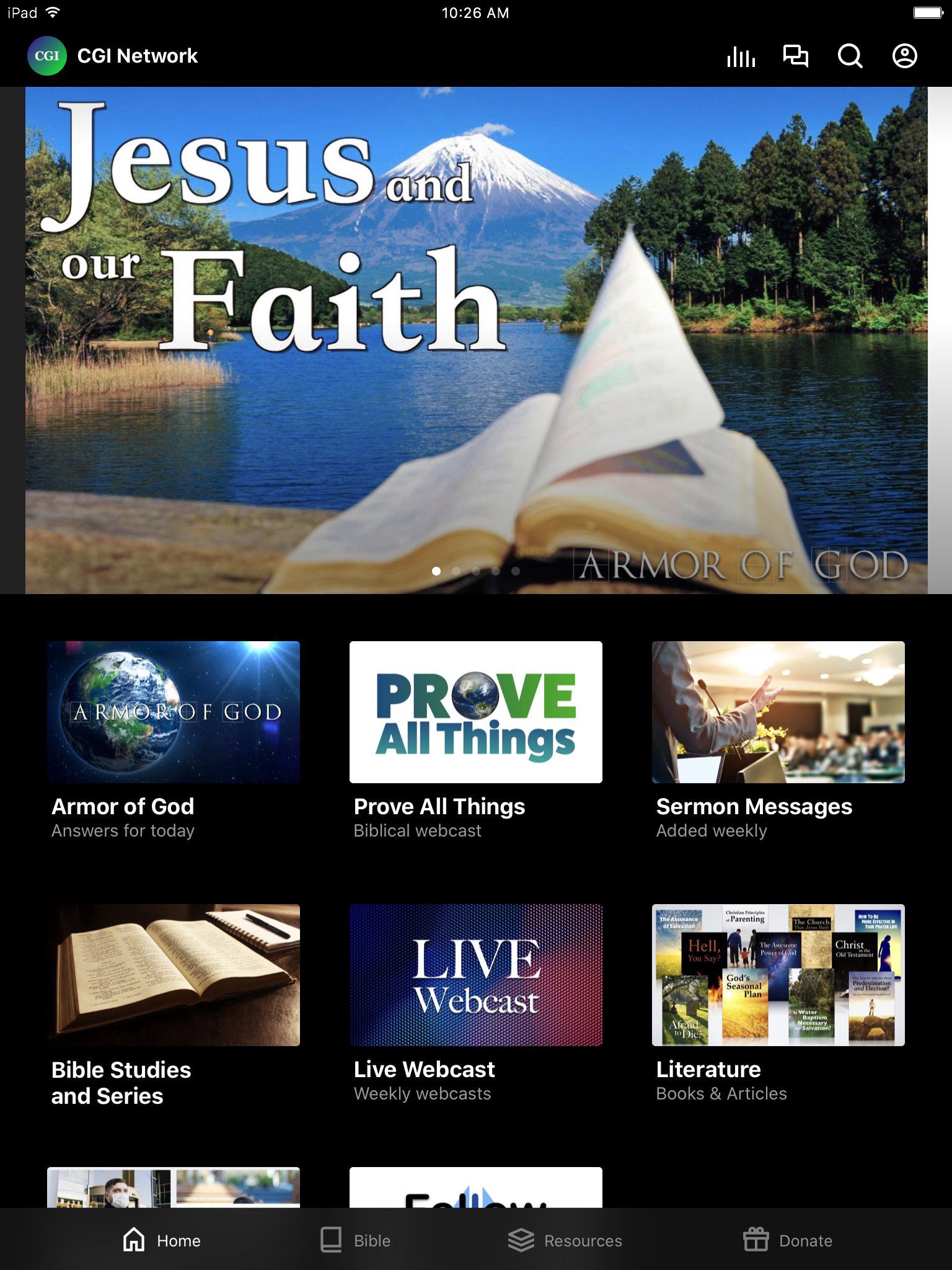Viewport: 952px width, 1270px height.
Task: Open the chat messages icon
Action: click(x=795, y=56)
